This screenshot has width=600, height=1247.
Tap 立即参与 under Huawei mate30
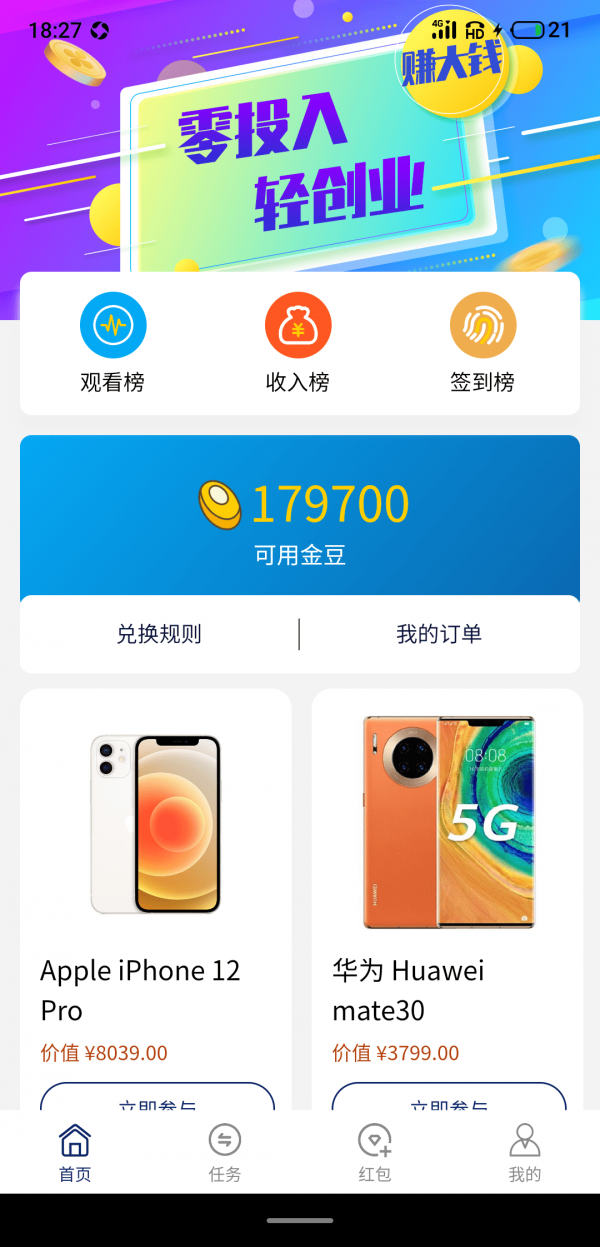449,1098
